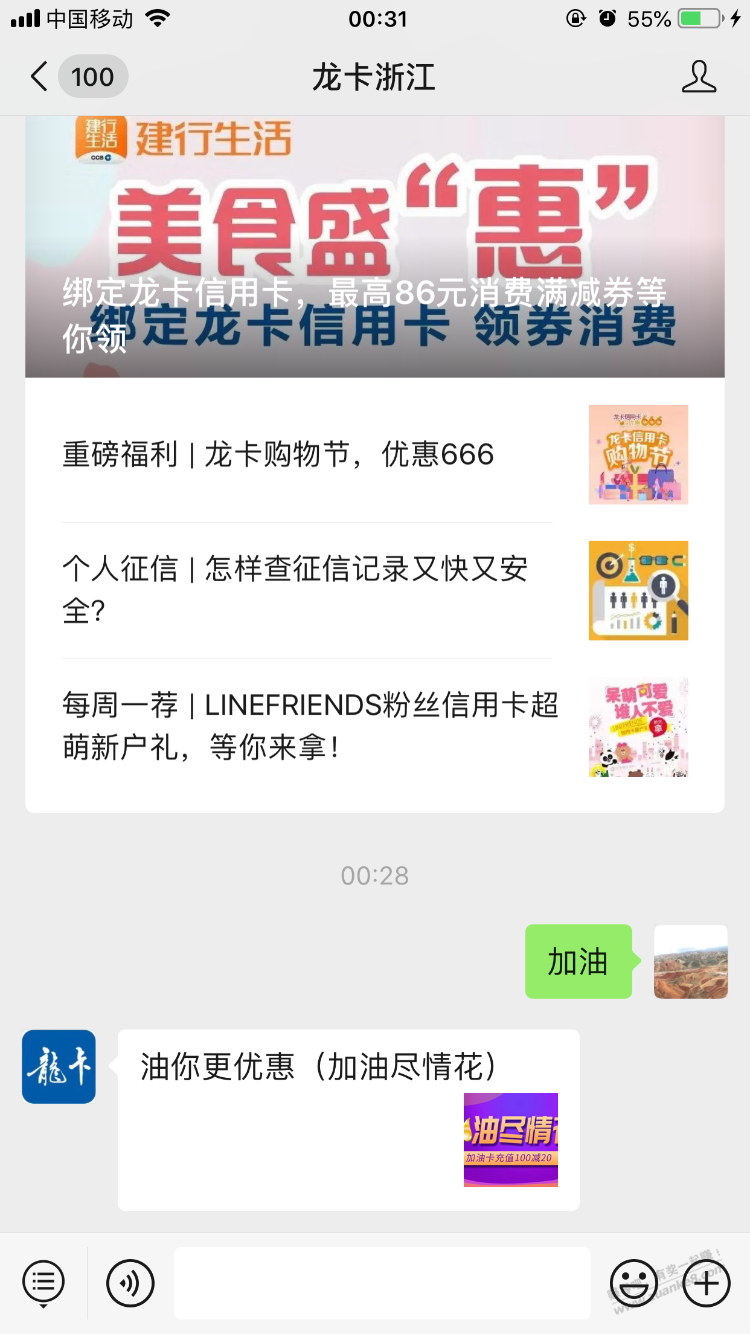Open the plus attachment options
750x1334 pixels.
click(x=706, y=1282)
